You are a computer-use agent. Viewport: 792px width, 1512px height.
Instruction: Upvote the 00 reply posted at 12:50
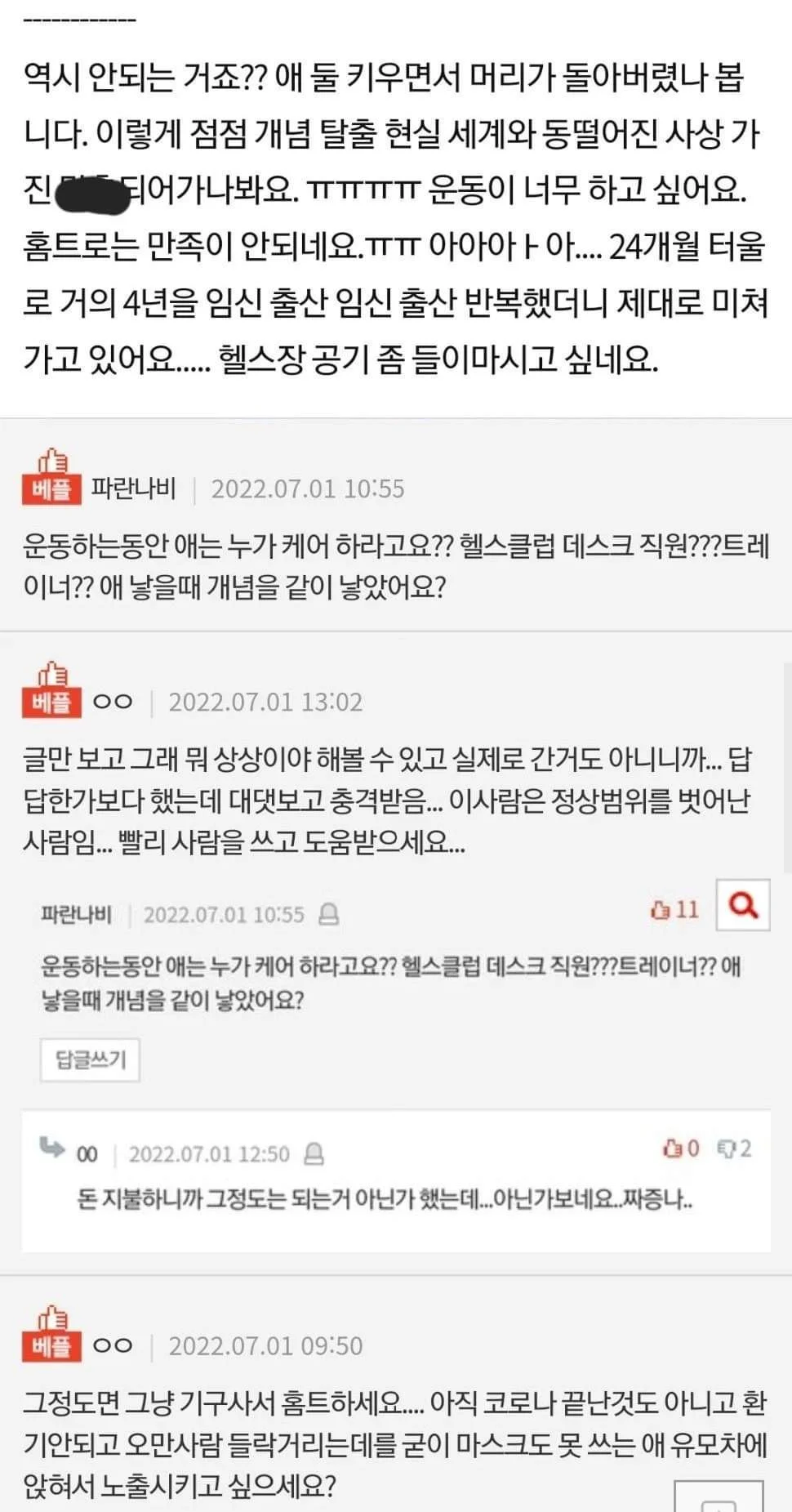coord(681,1148)
